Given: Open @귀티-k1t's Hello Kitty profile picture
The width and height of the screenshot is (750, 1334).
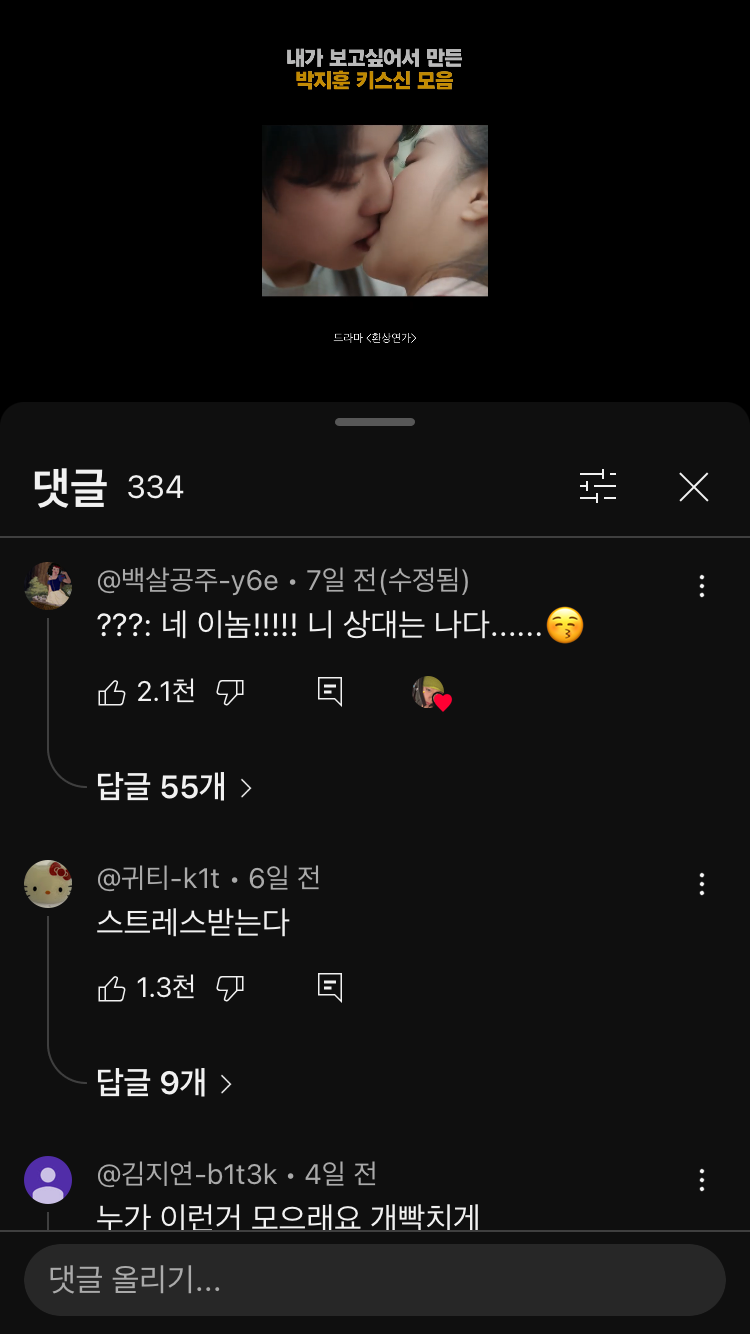Looking at the screenshot, I should coord(48,883).
